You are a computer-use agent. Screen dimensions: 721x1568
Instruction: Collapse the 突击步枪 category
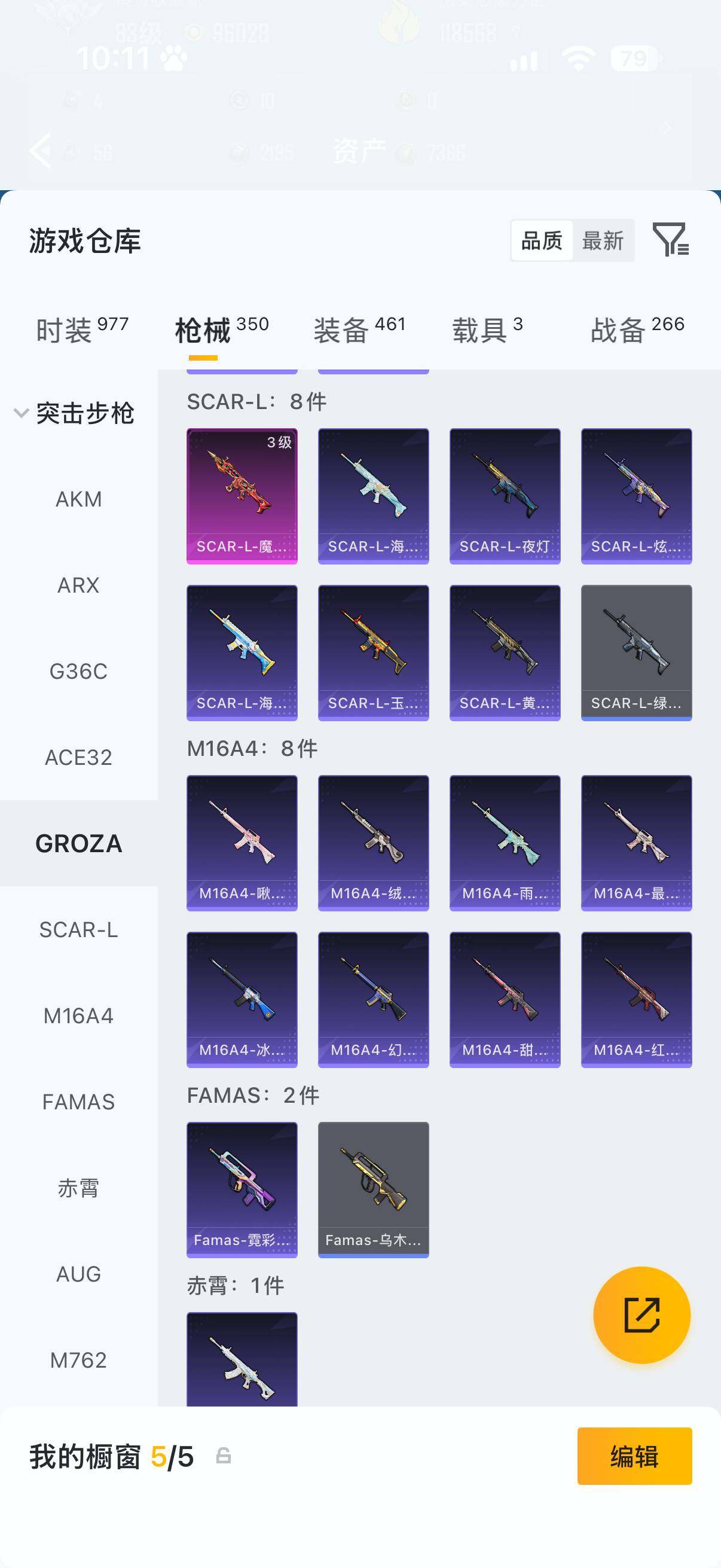tap(74, 413)
